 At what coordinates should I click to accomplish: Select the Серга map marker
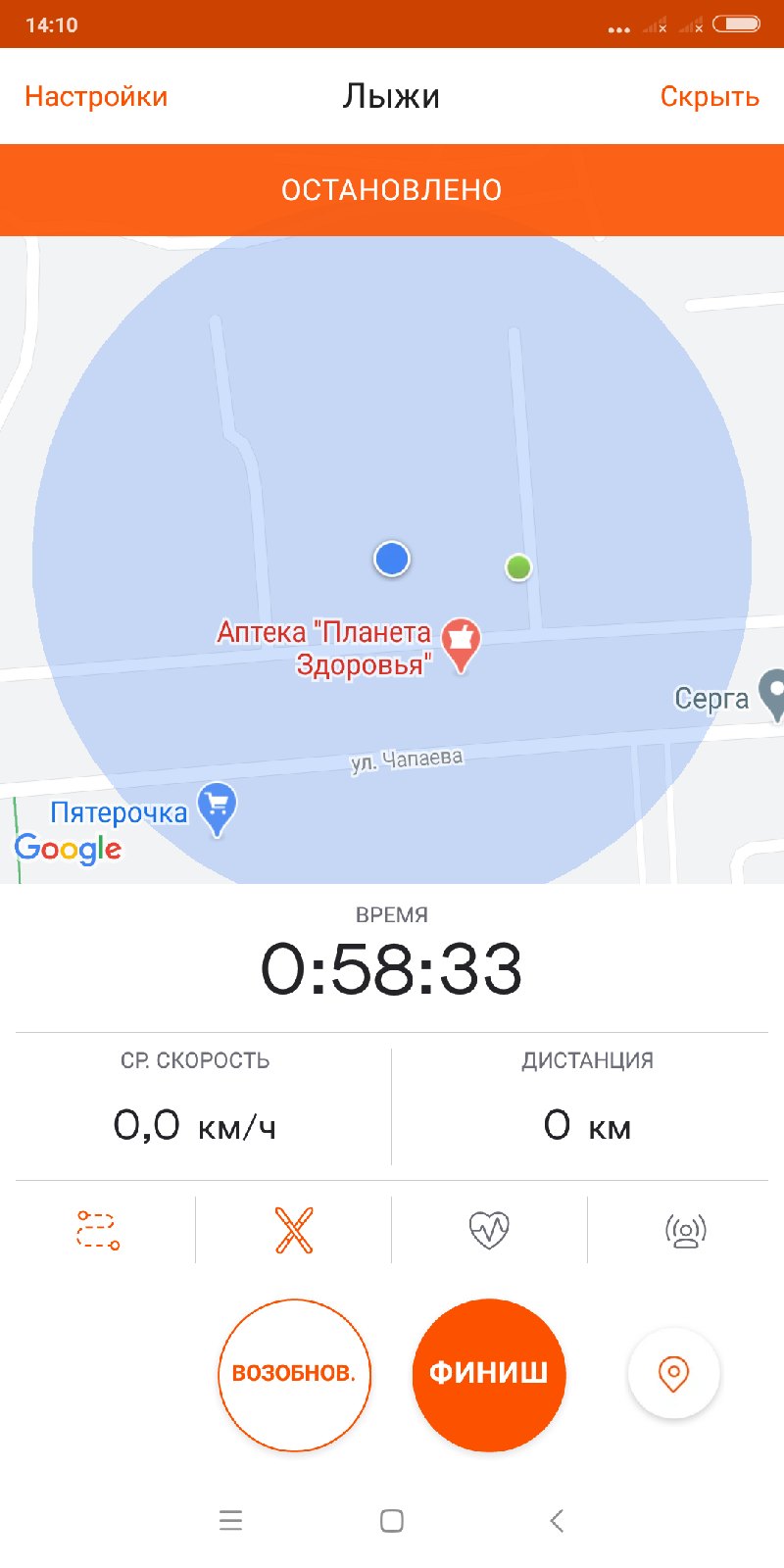click(x=774, y=694)
